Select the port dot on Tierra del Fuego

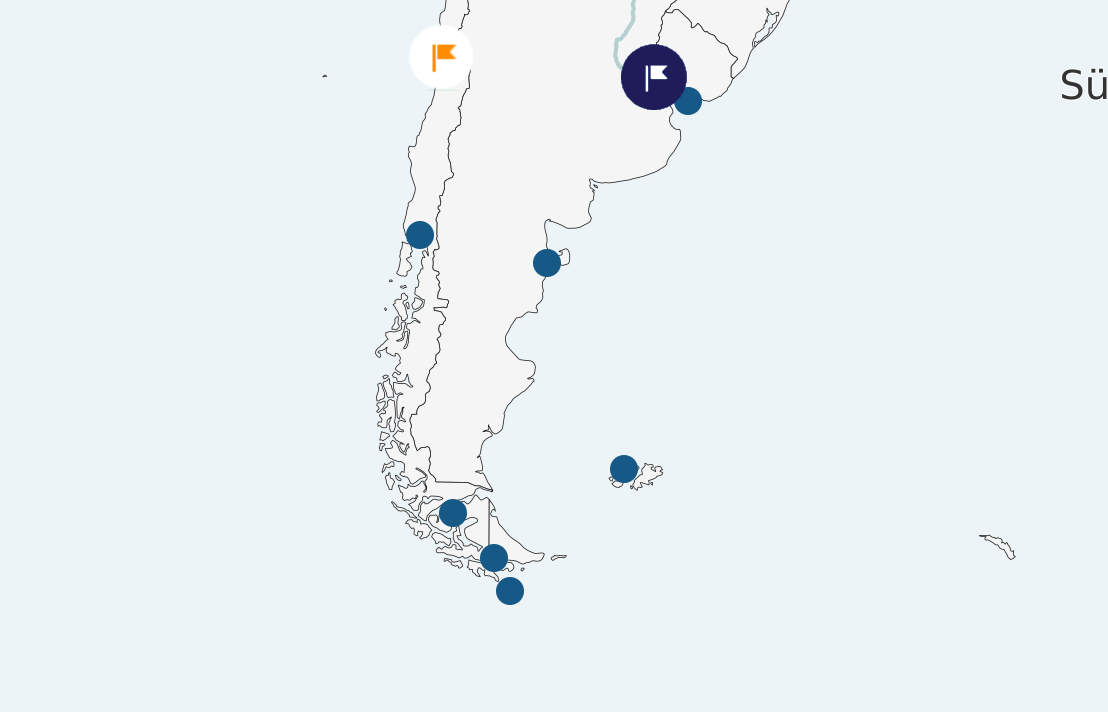click(x=494, y=558)
